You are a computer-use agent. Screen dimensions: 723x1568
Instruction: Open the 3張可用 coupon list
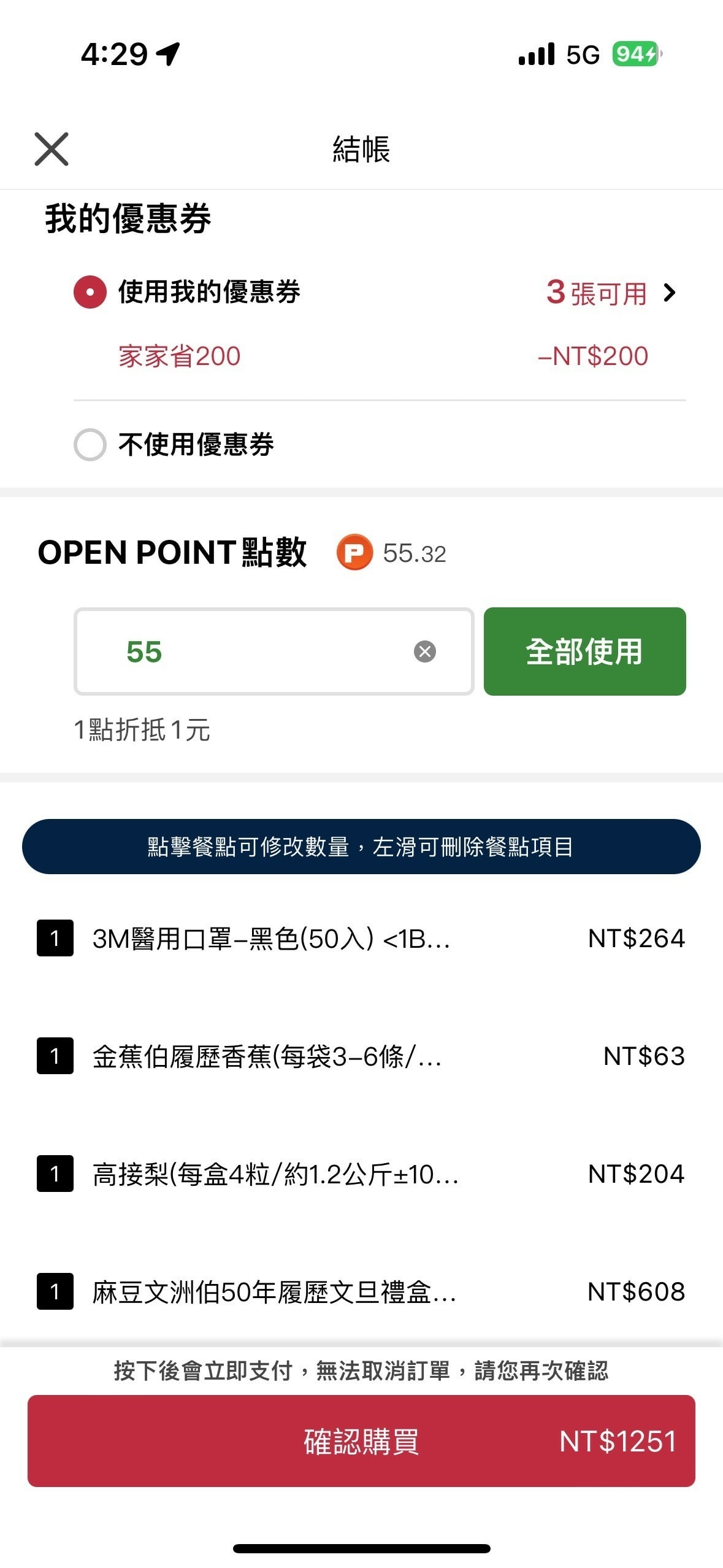click(611, 293)
